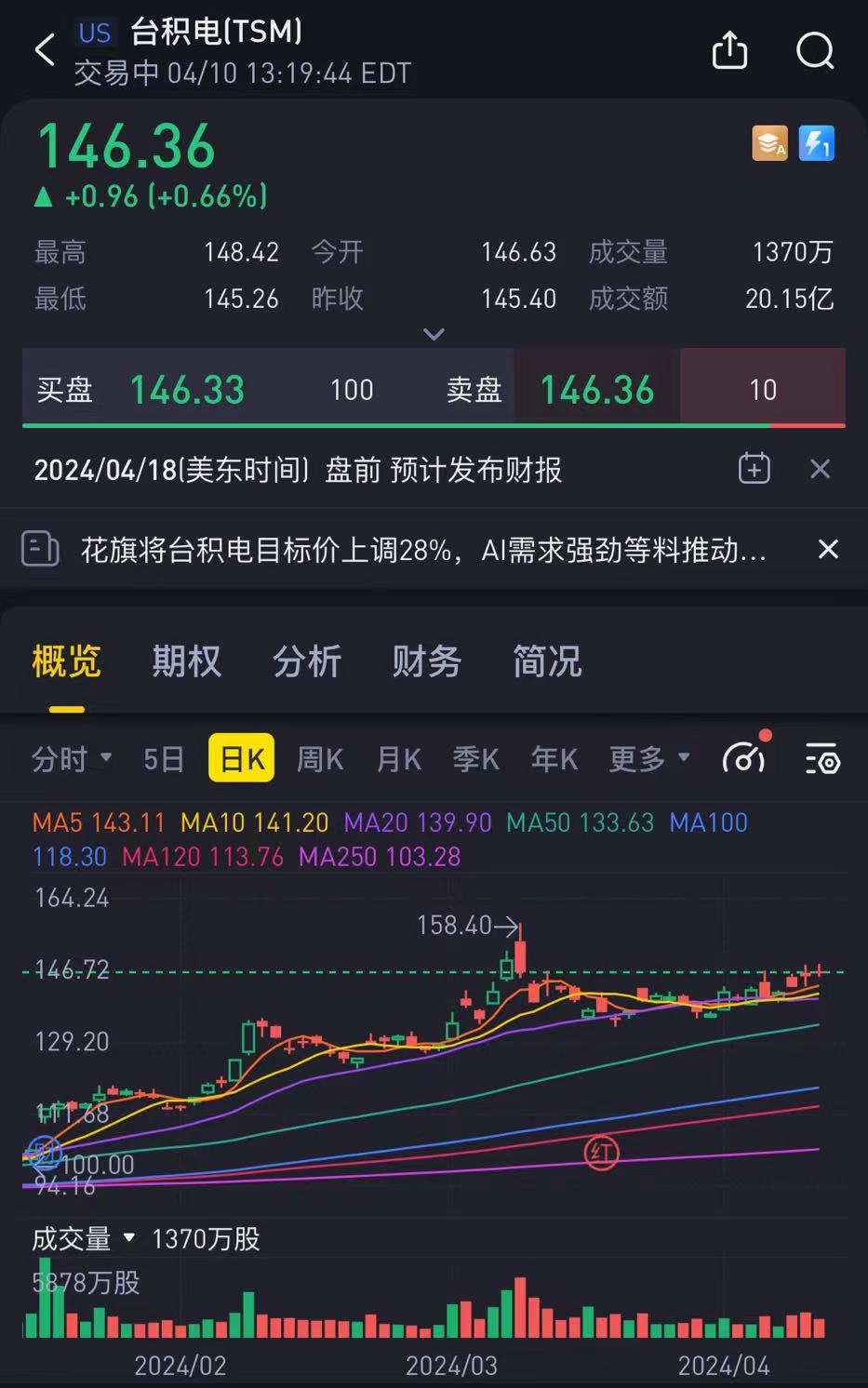The height and width of the screenshot is (1388, 868).
Task: Switch to the 期权 tab
Action: coord(186,662)
